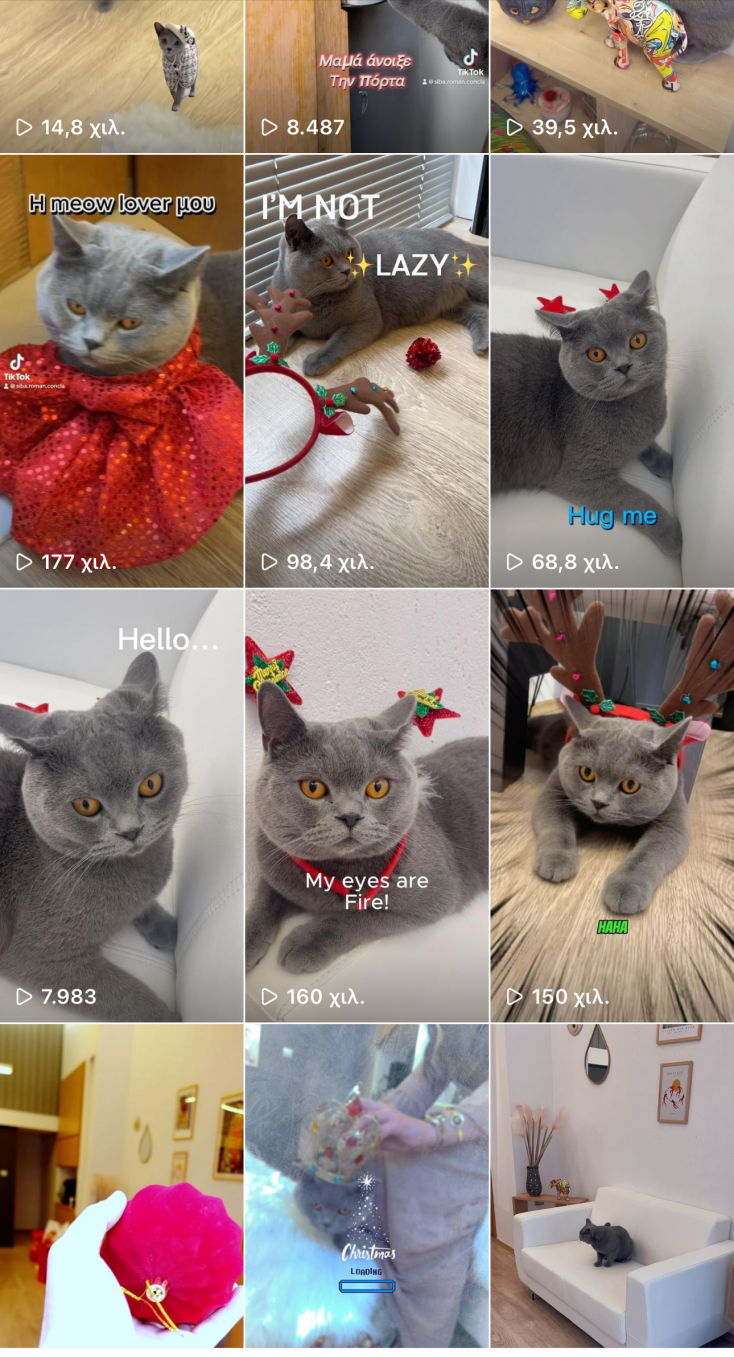Open the video of cat on white sofa

coord(612,1190)
